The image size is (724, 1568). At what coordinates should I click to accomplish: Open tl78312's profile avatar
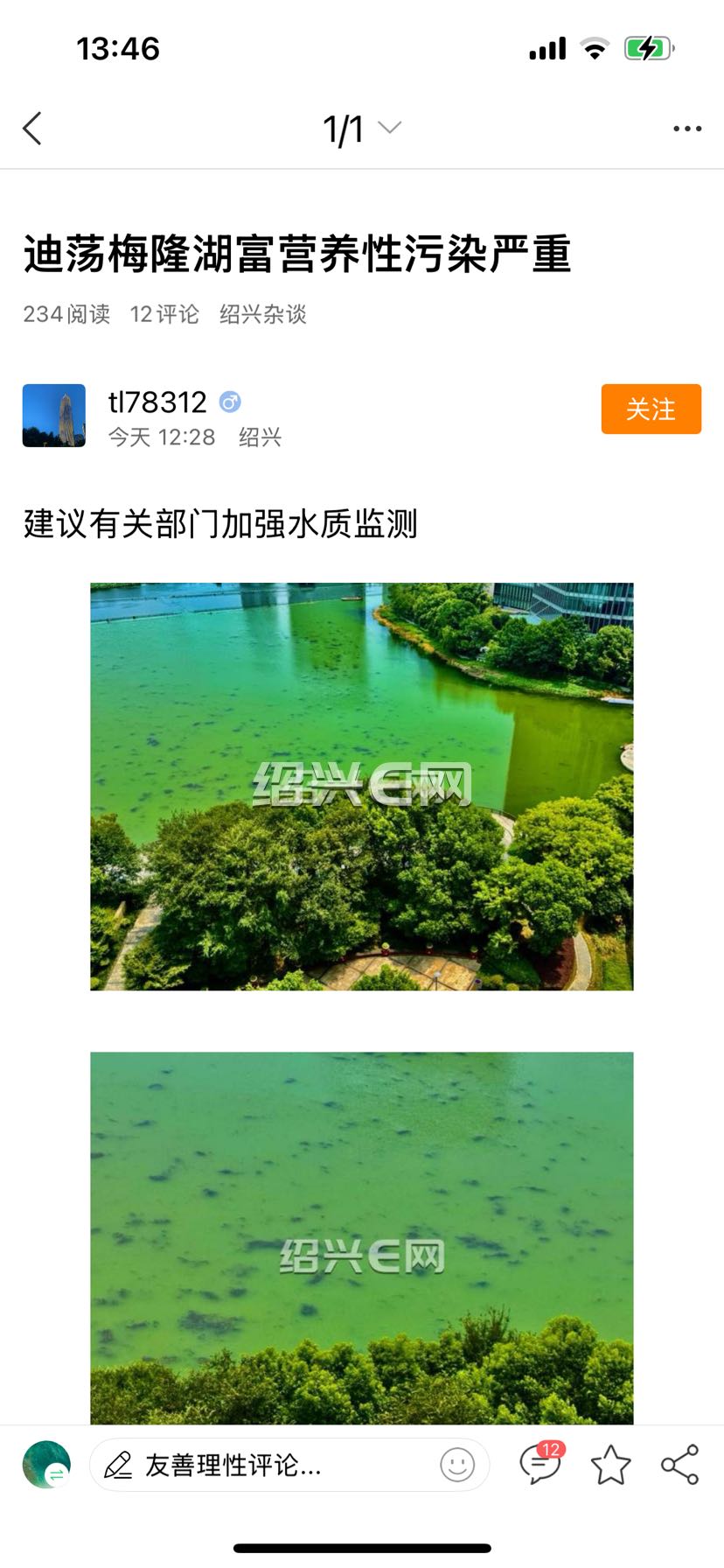point(54,416)
